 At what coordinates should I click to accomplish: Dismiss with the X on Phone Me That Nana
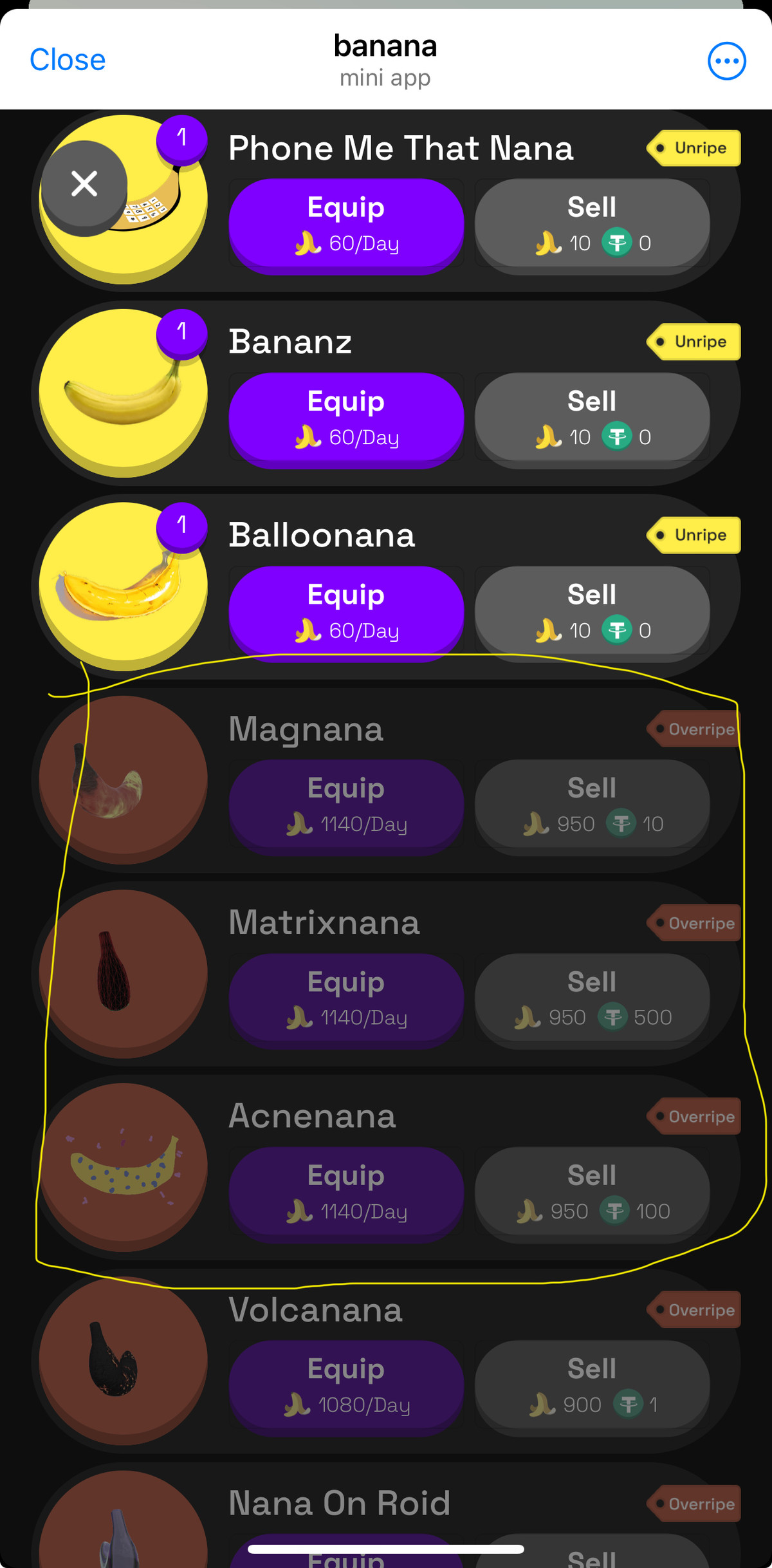[84, 184]
